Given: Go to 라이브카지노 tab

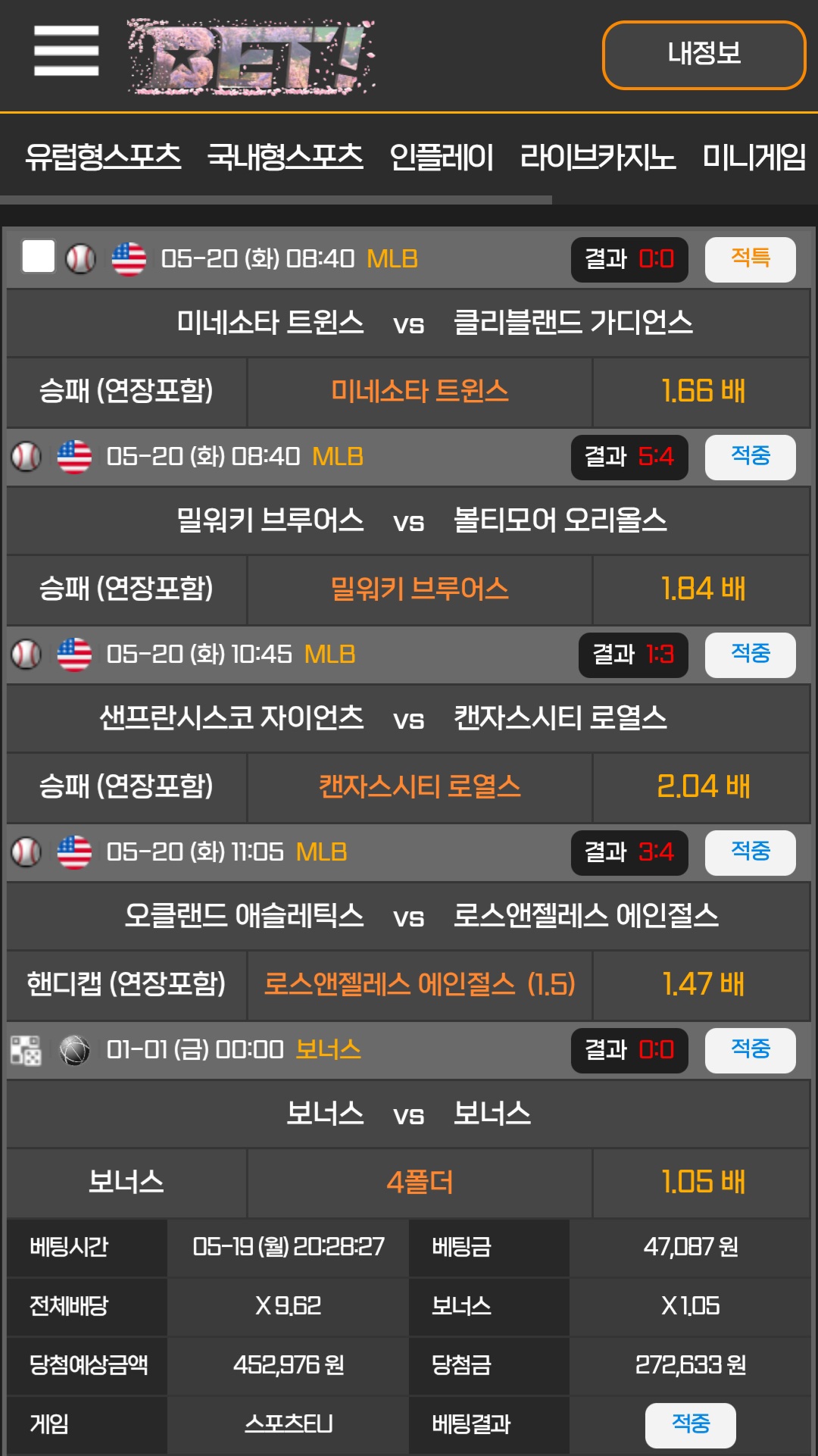Looking at the screenshot, I should (598, 157).
